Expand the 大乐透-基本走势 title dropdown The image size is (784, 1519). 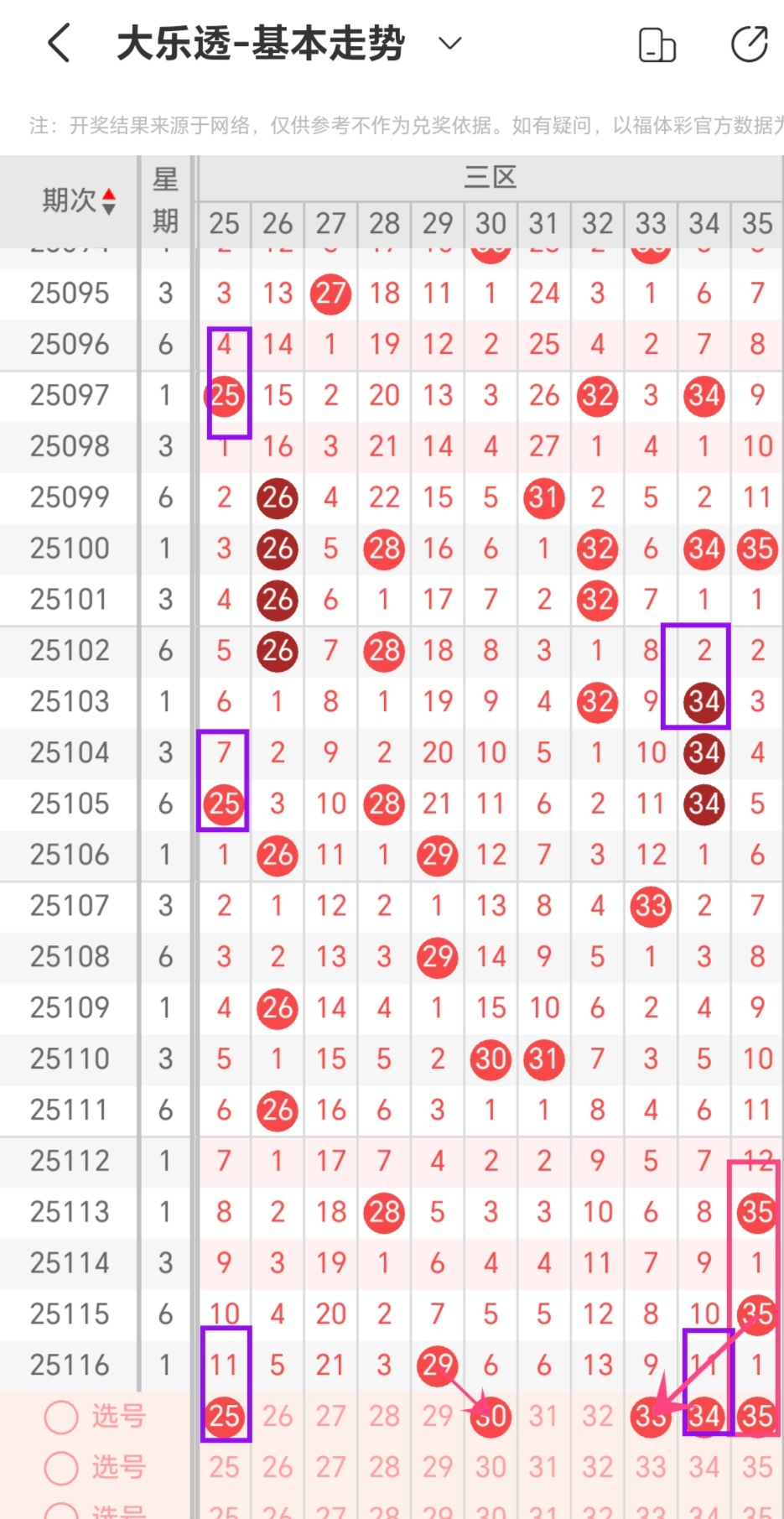click(x=450, y=44)
